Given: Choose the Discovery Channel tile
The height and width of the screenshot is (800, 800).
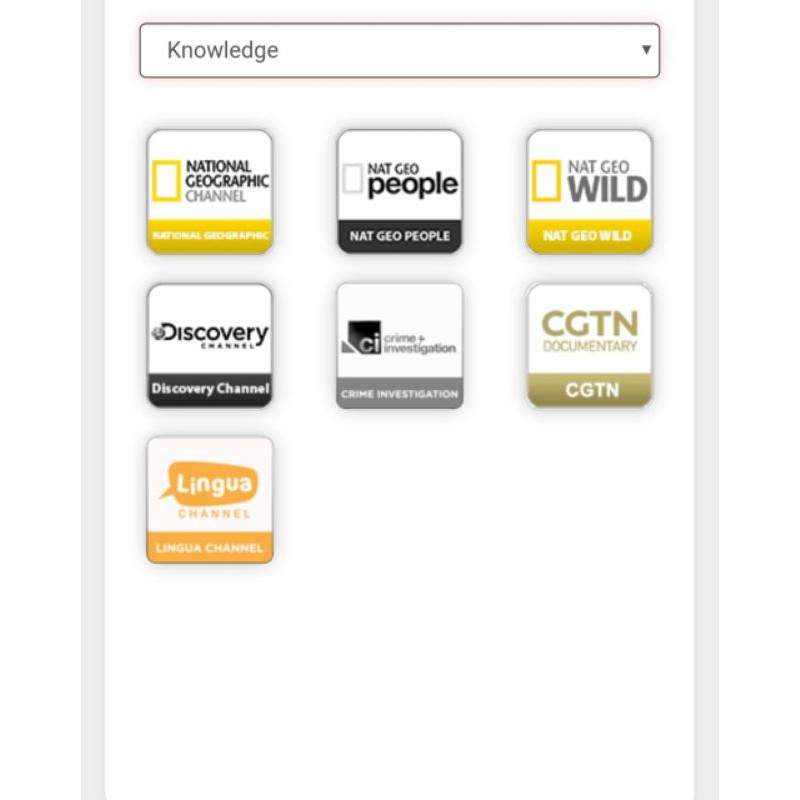Looking at the screenshot, I should [x=210, y=345].
